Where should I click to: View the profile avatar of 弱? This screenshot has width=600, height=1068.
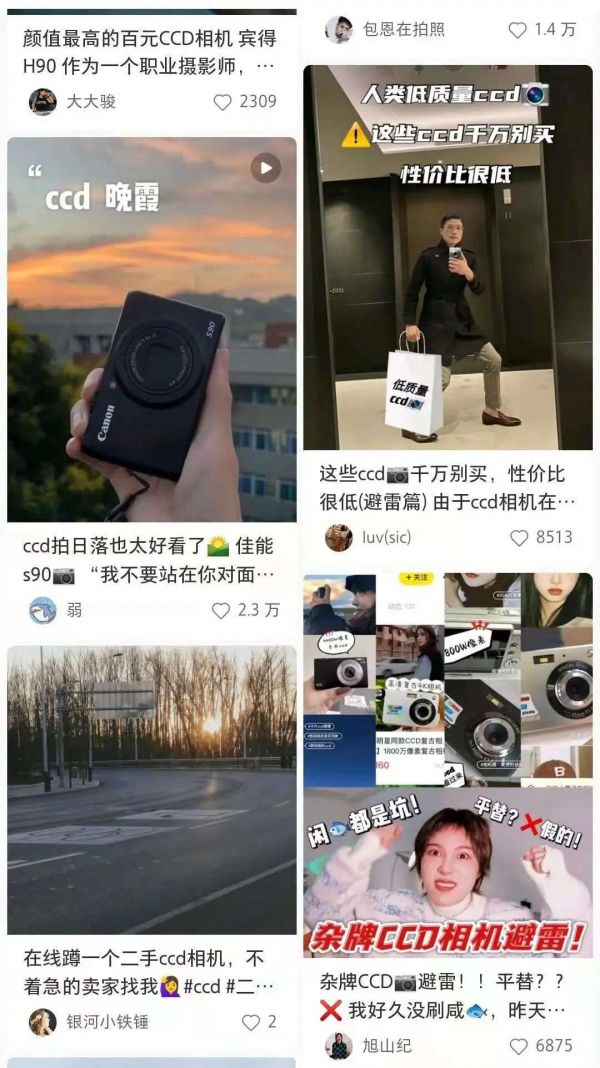42,610
